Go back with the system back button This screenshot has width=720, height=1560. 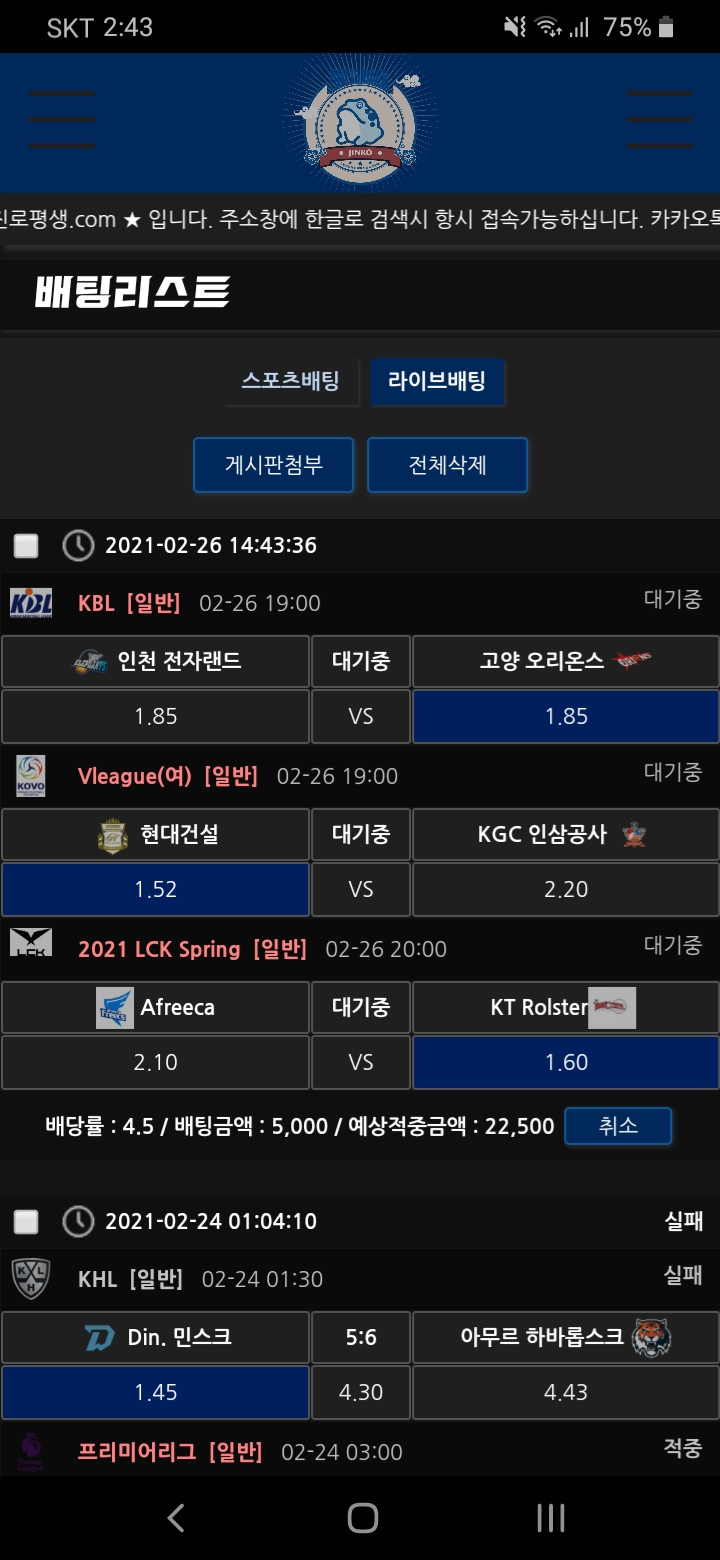tap(176, 1518)
